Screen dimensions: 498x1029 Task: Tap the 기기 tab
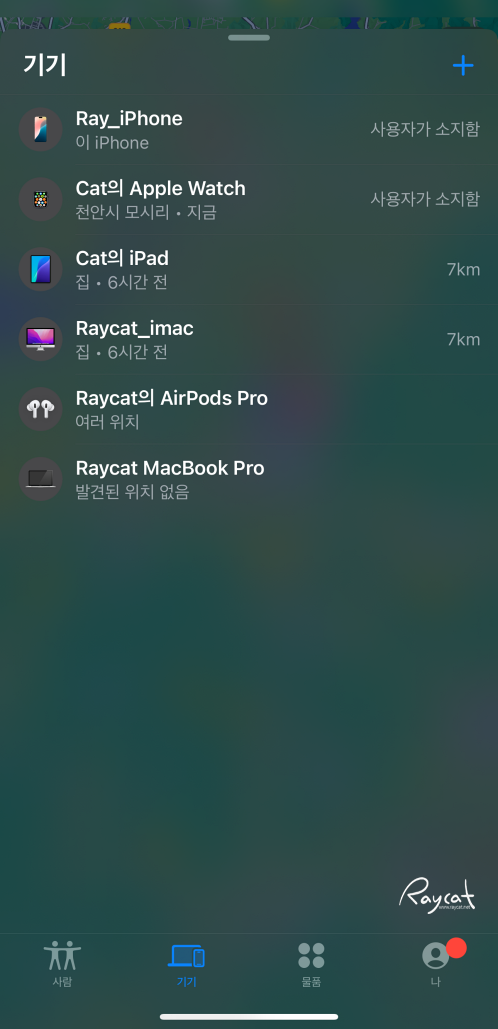[x=187, y=963]
